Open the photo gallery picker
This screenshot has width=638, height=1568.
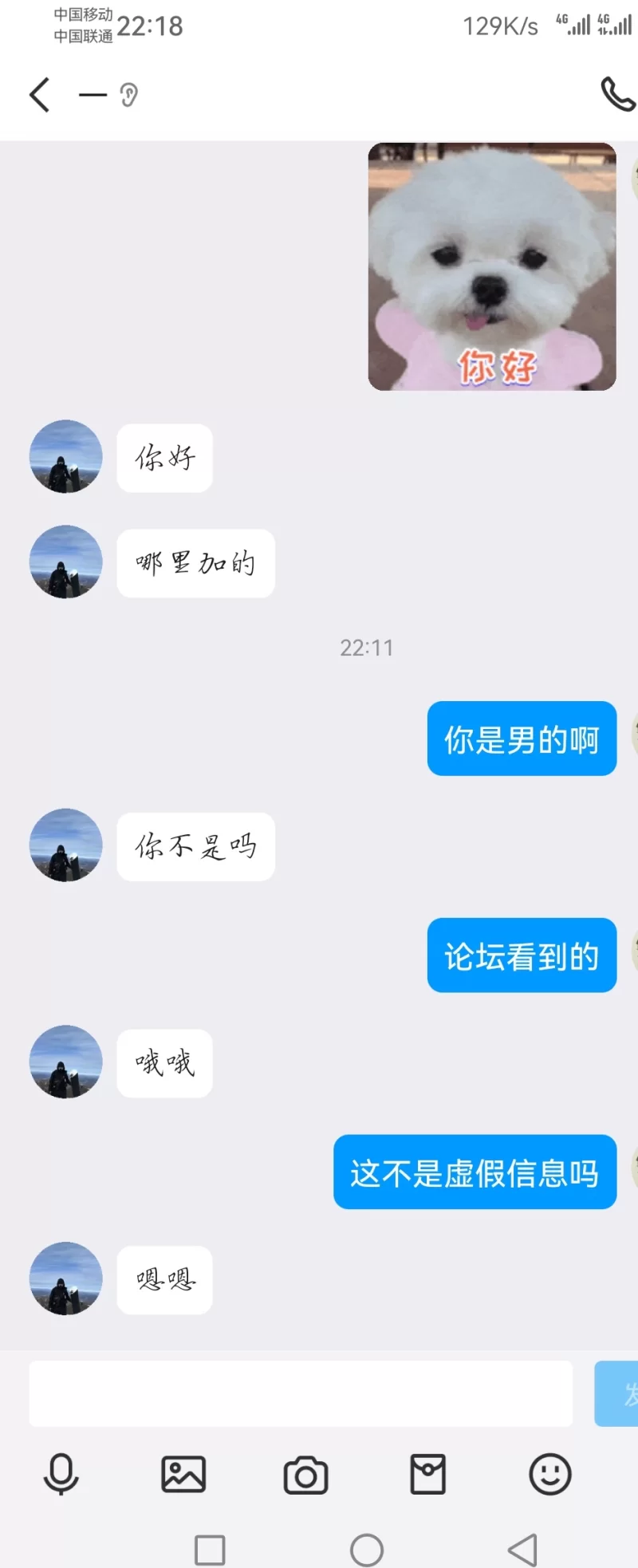point(183,1474)
